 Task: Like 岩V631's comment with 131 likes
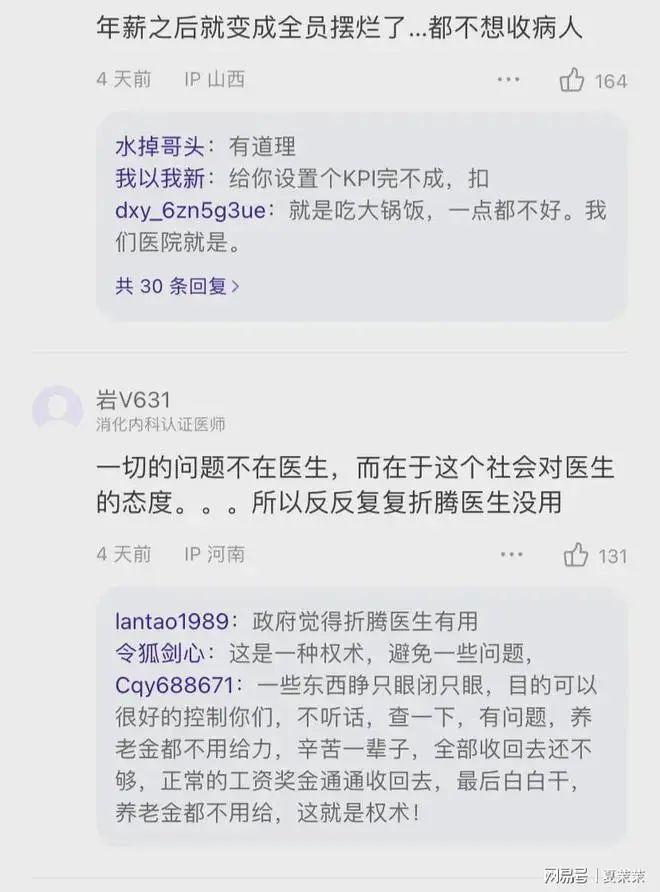[576, 555]
